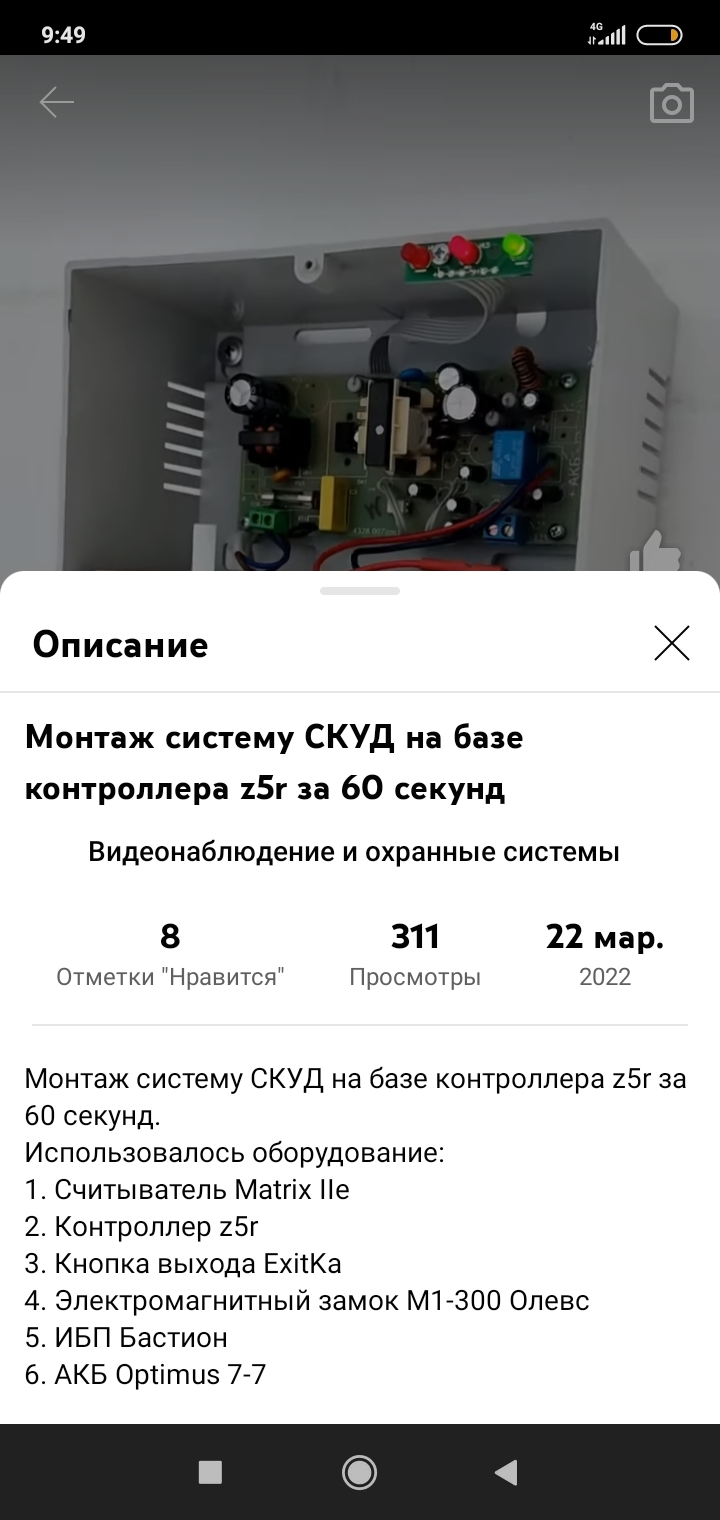Go to the home screen
720x1520 pixels.
point(359,1472)
